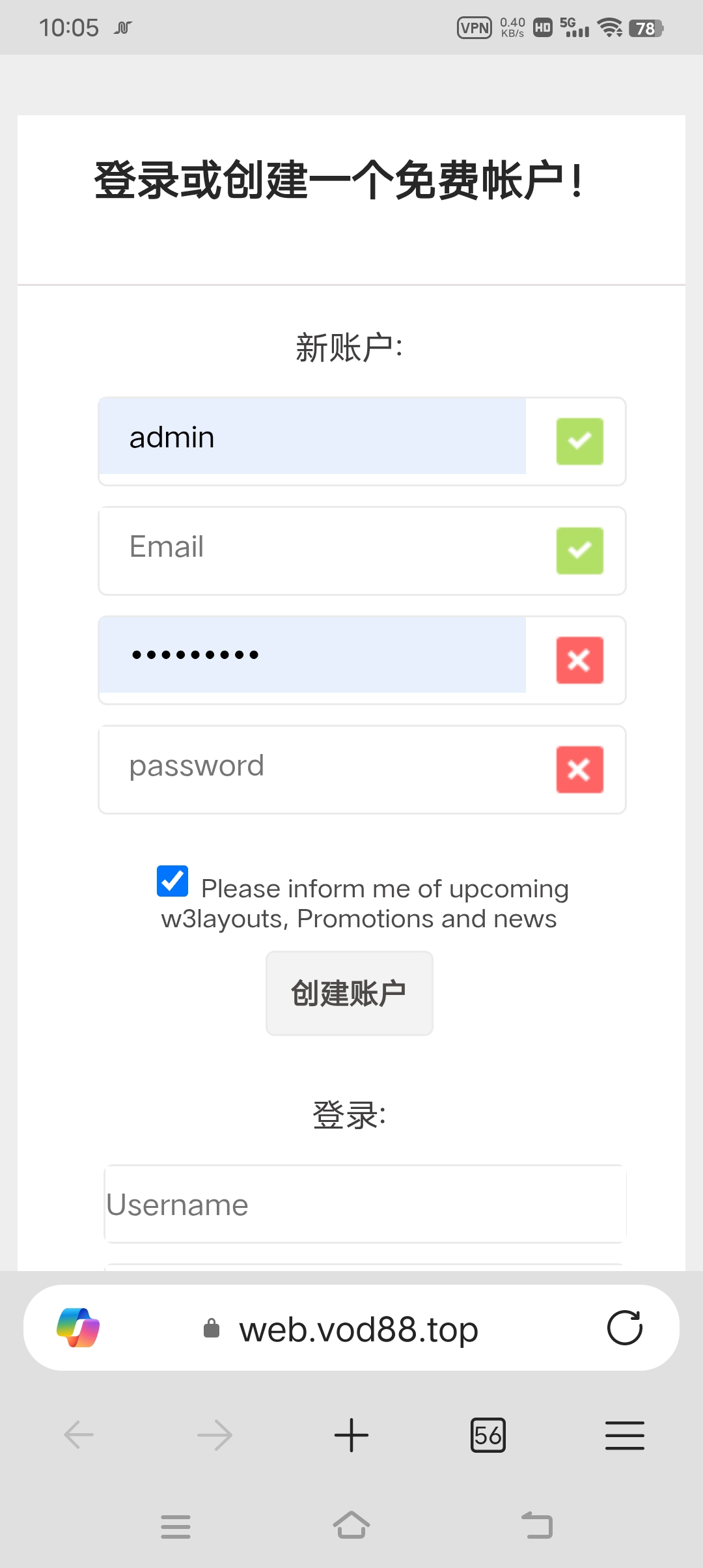The width and height of the screenshot is (703, 1568).
Task: Open the browser menu with hamburger icon
Action: (624, 1435)
